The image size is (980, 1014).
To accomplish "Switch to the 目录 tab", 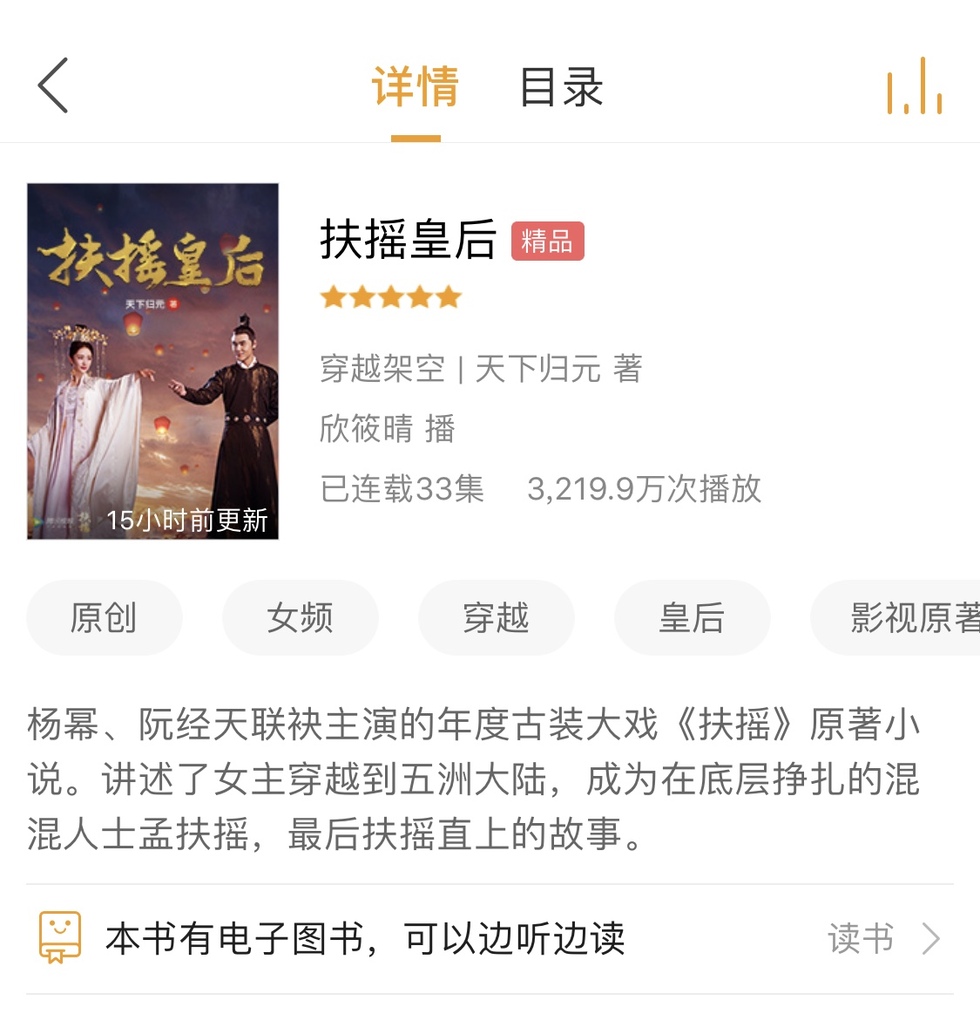I will pos(561,87).
